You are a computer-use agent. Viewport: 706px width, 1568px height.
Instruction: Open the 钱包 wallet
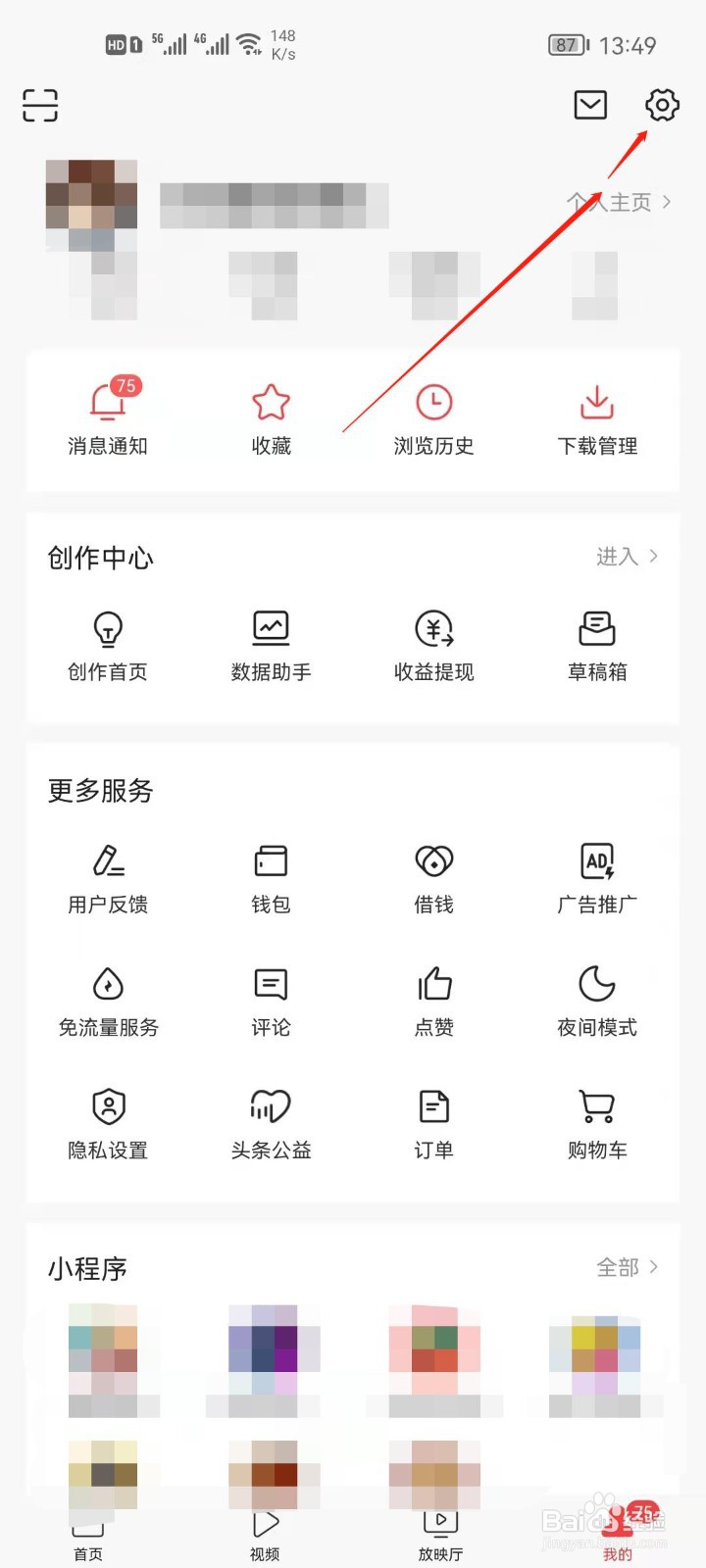271,877
